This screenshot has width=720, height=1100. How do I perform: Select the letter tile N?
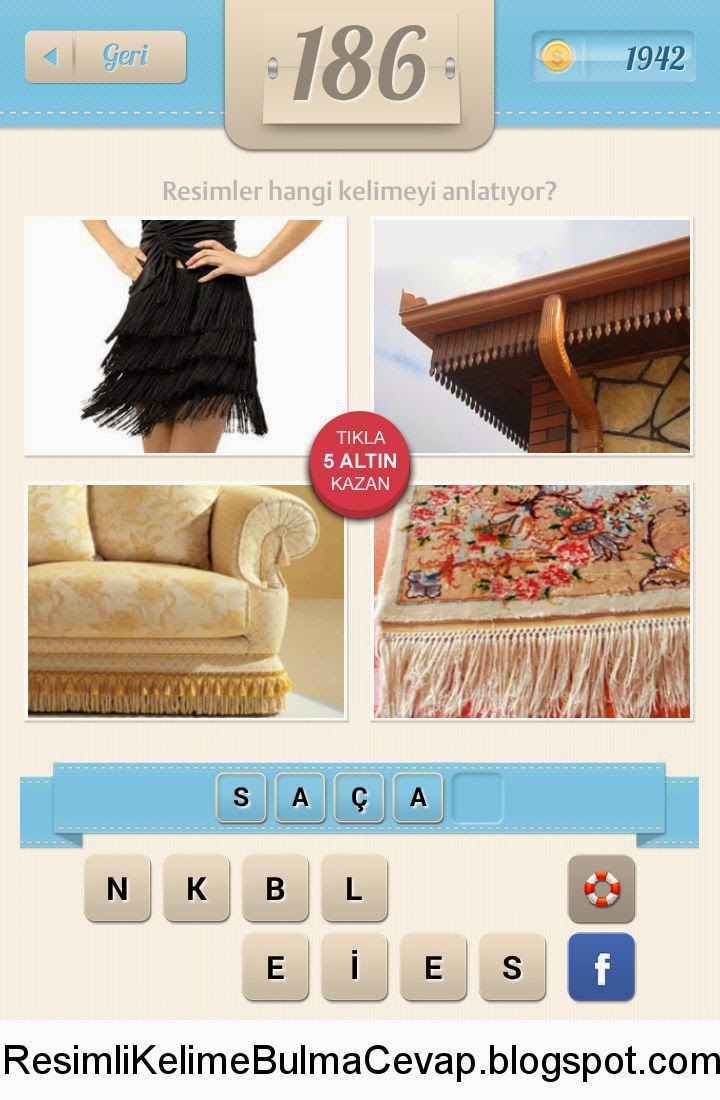coord(115,890)
